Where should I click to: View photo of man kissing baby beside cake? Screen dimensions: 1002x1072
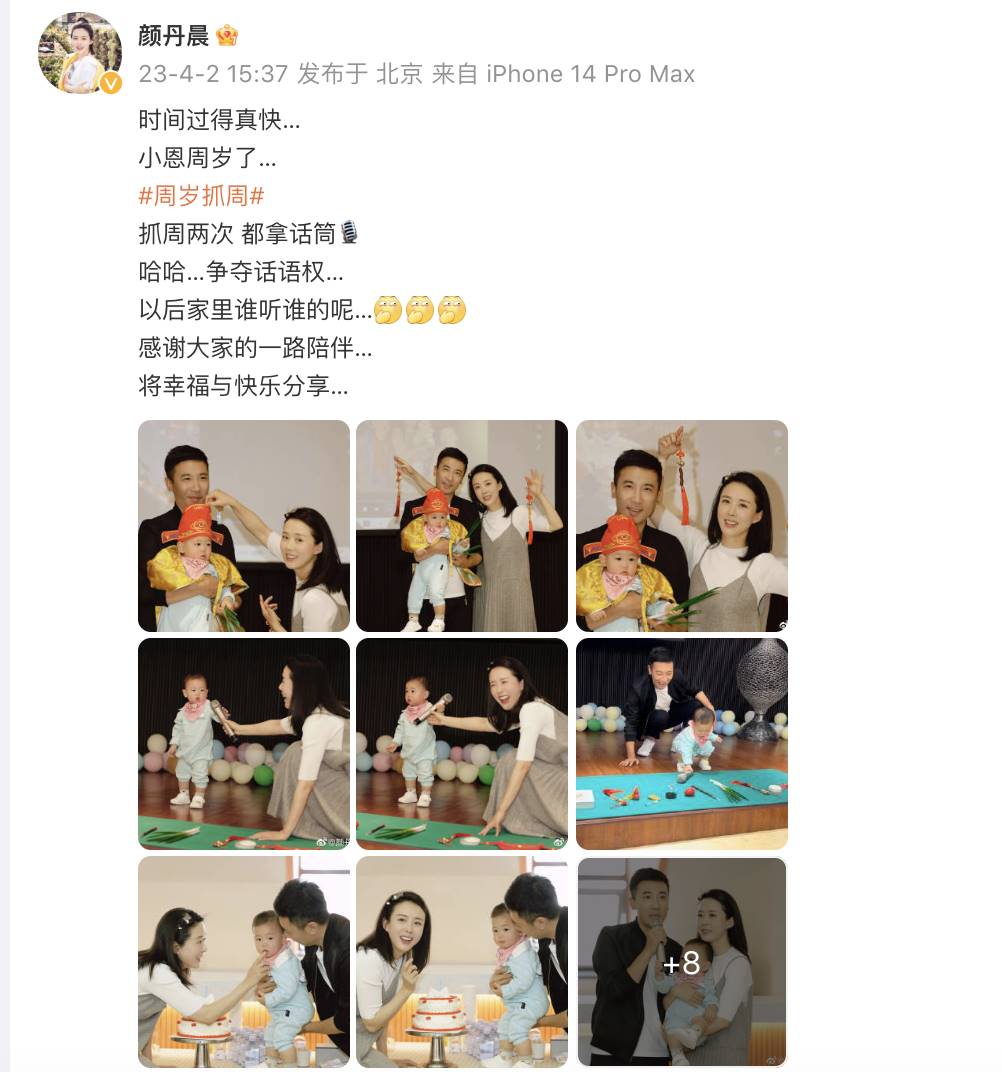[244, 962]
